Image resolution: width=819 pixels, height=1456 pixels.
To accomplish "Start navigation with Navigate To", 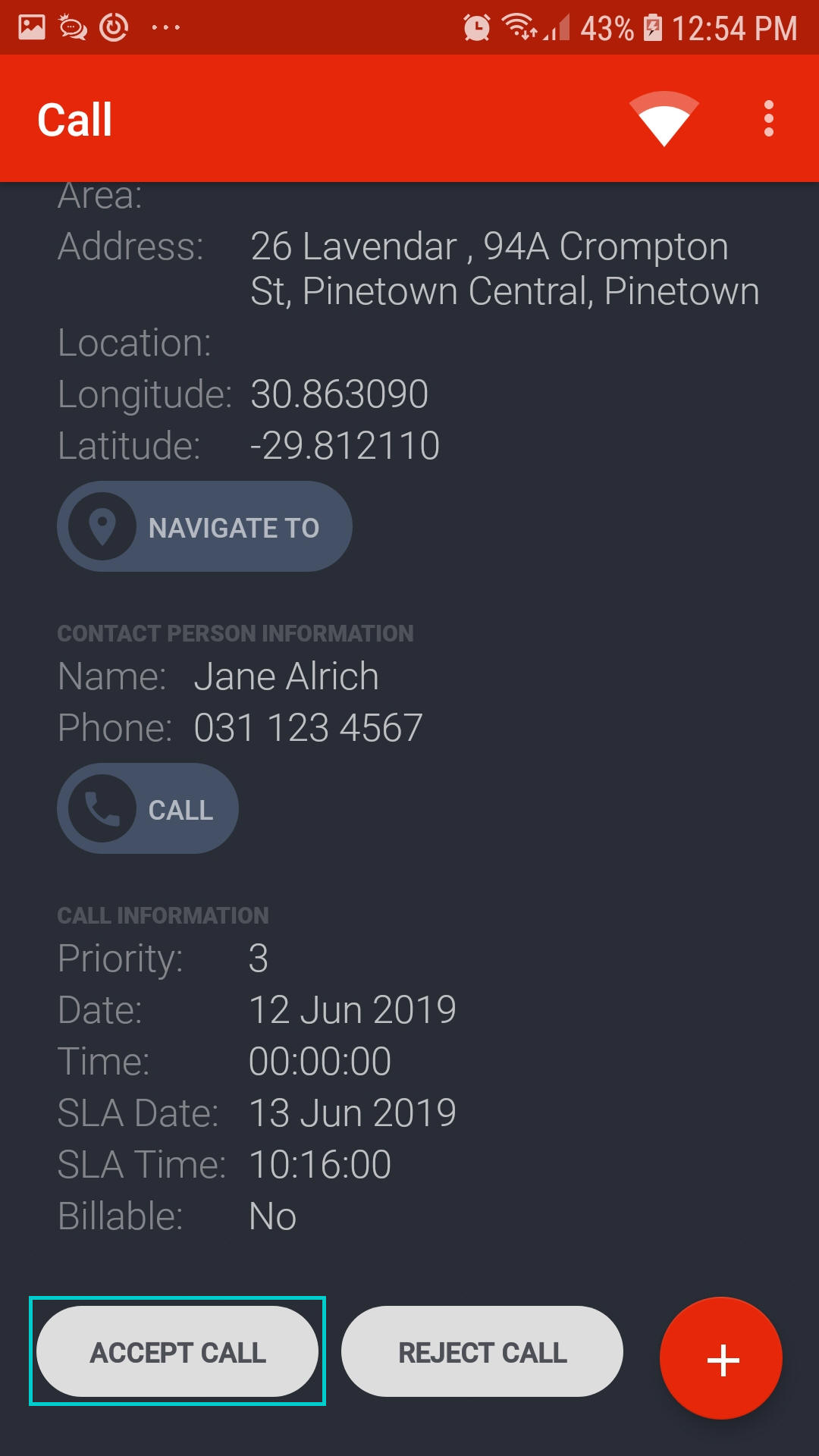I will pyautogui.click(x=204, y=527).
